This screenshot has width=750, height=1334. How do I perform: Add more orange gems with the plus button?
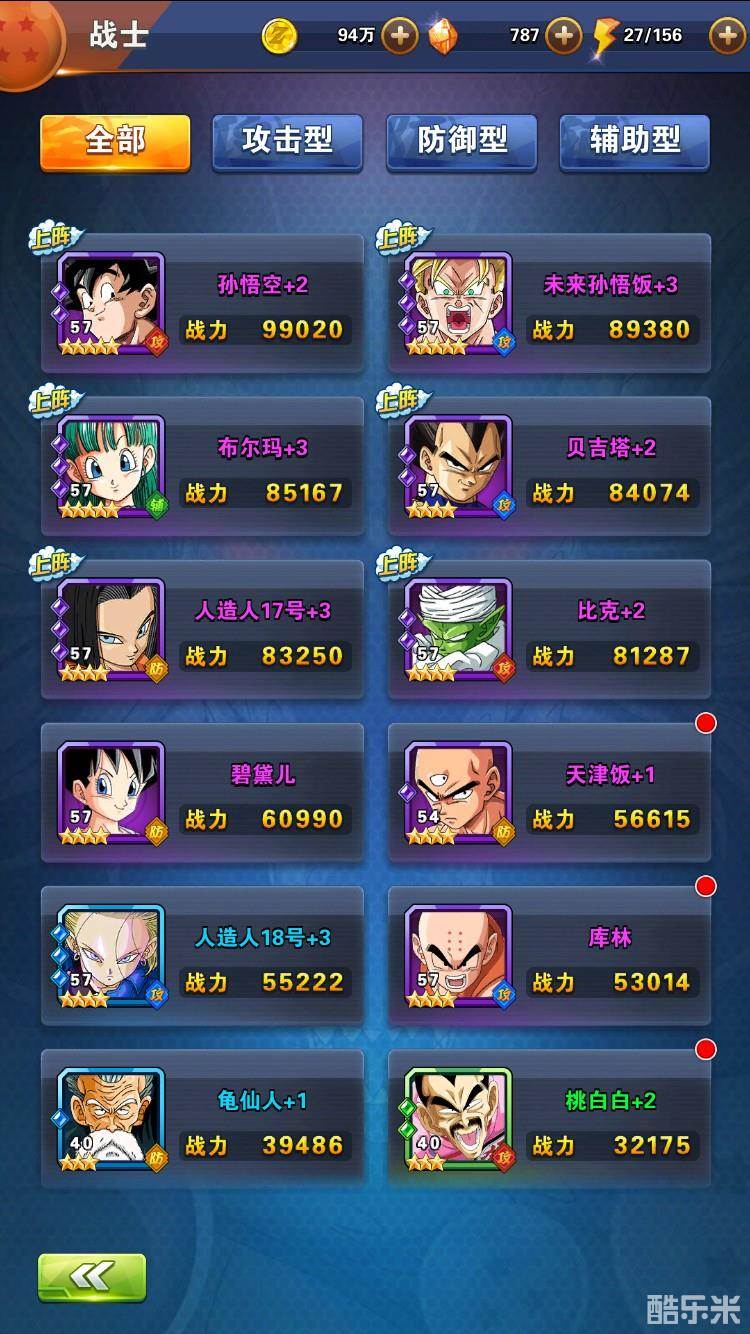point(564,36)
